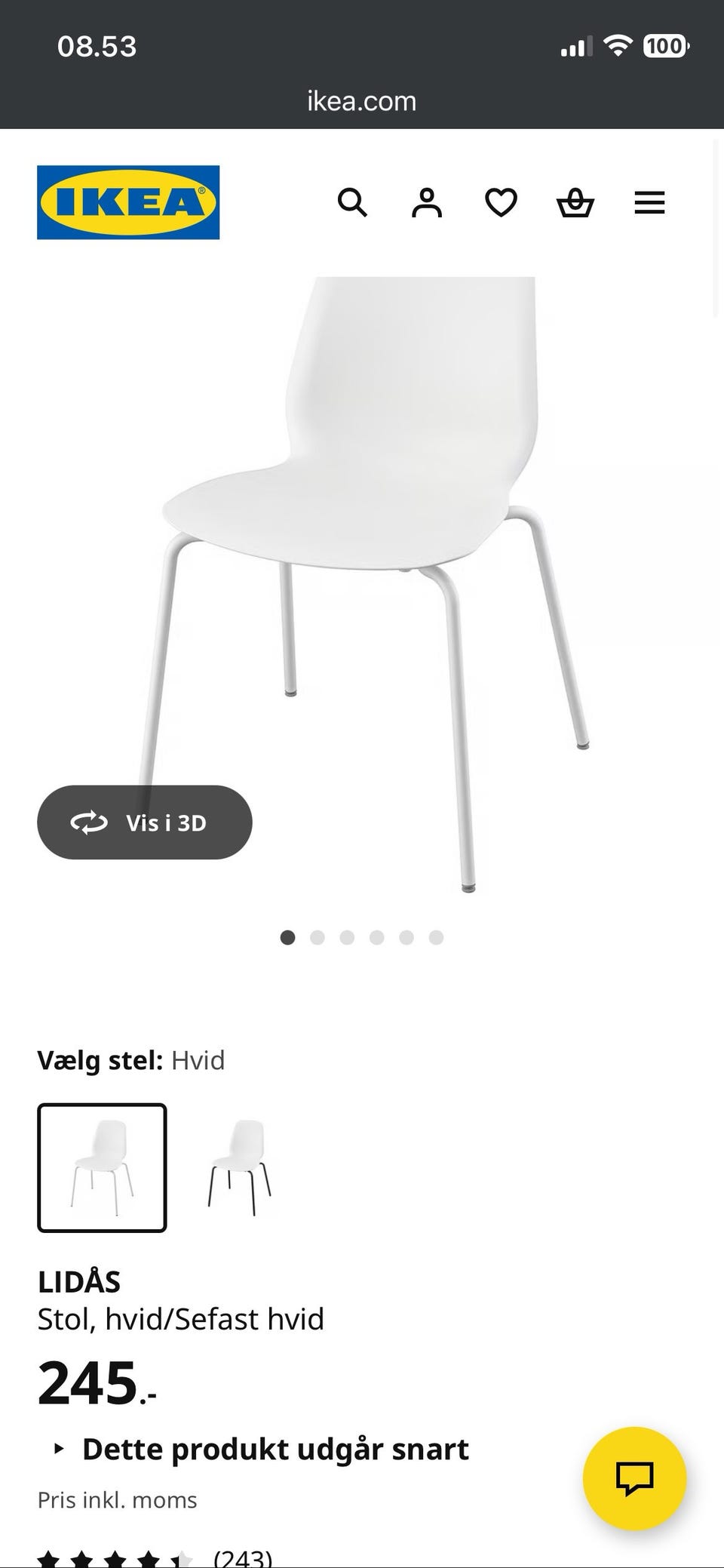Tap the ikea.com address bar
This screenshot has width=724, height=1568.
click(x=362, y=100)
